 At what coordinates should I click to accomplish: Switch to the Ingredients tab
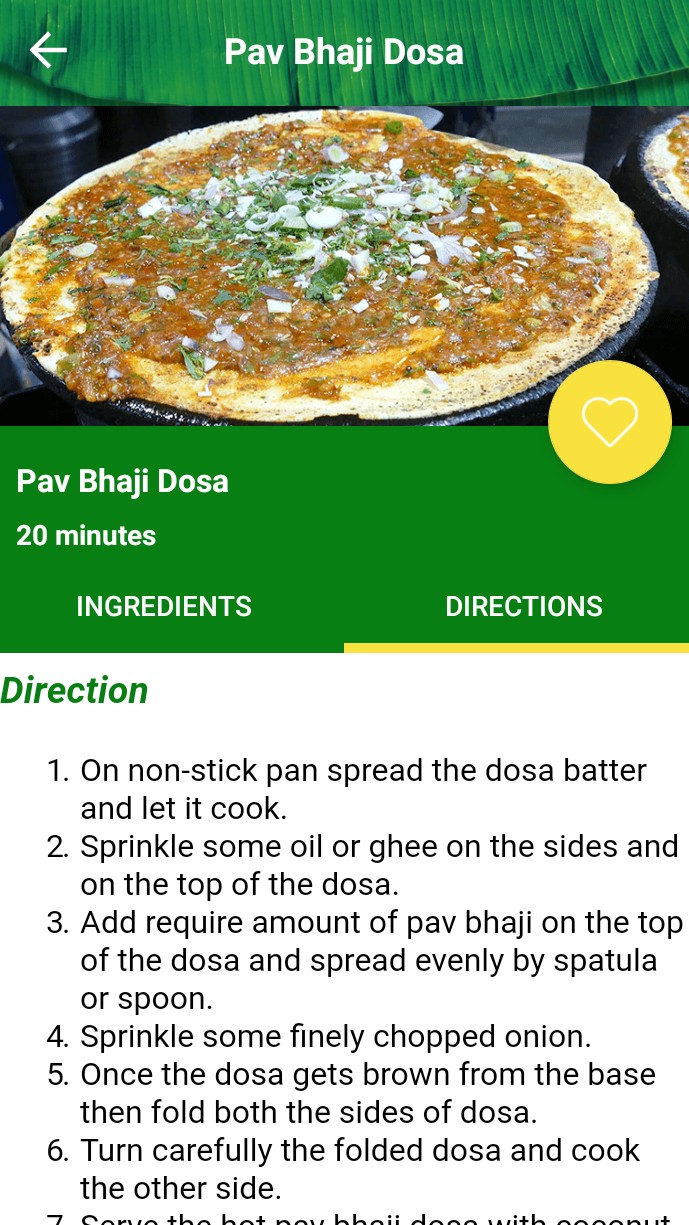164,606
